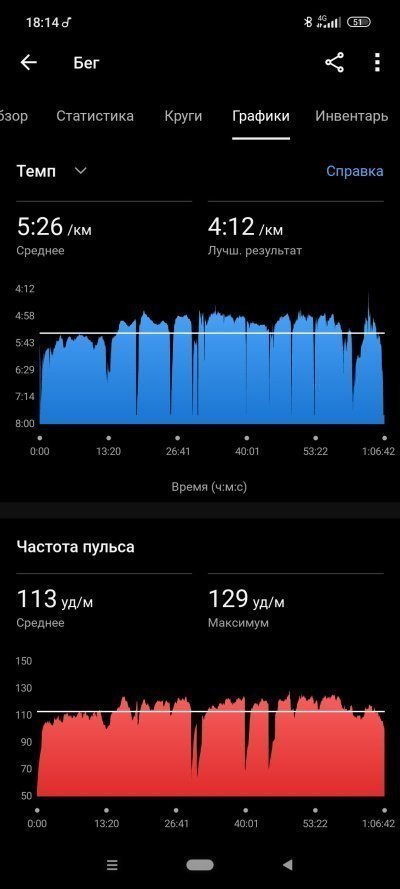This screenshot has width=400, height=889.
Task: Open the Круги tab
Action: pos(183,116)
